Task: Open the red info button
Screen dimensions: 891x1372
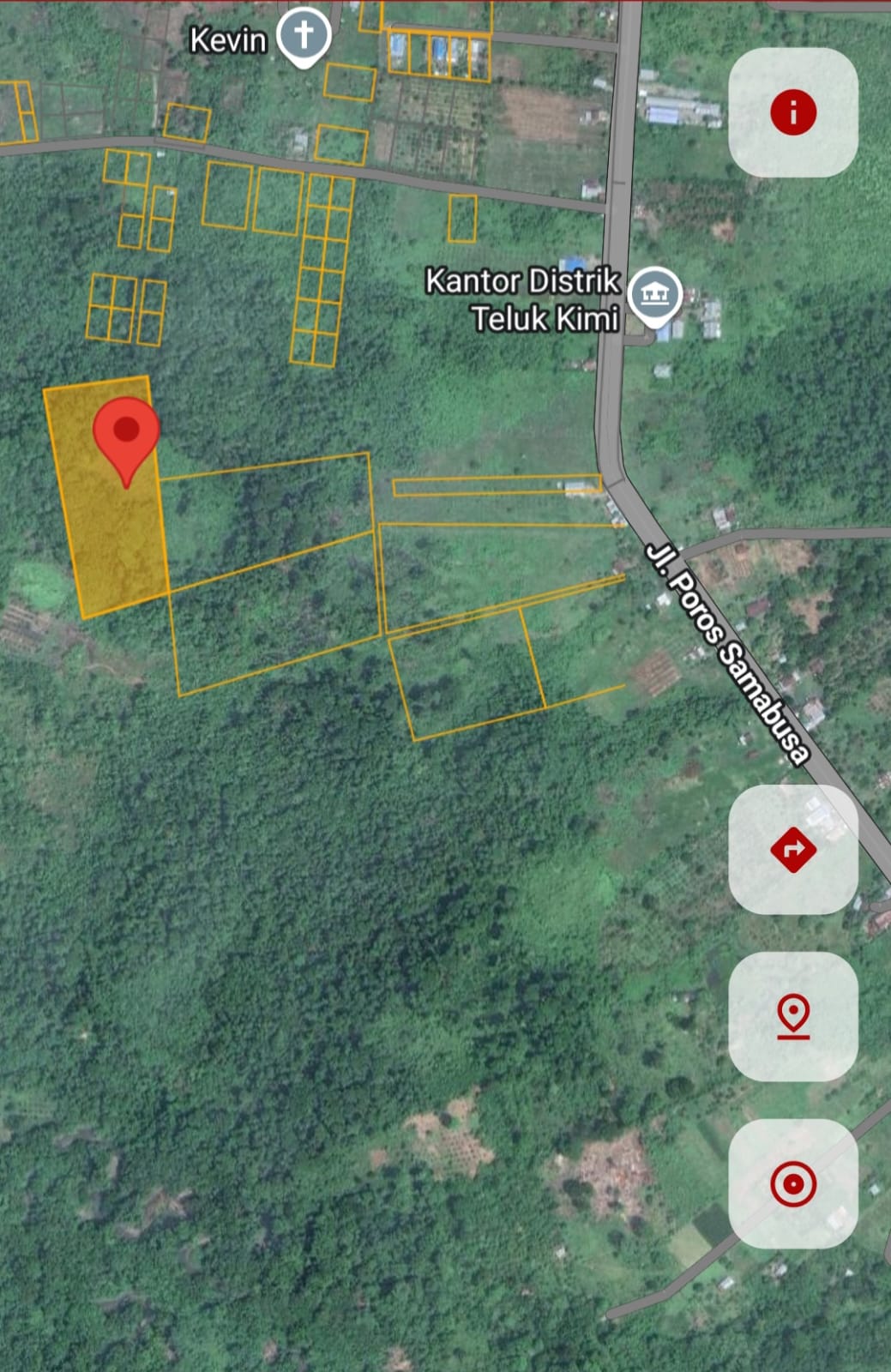Action: pyautogui.click(x=792, y=112)
